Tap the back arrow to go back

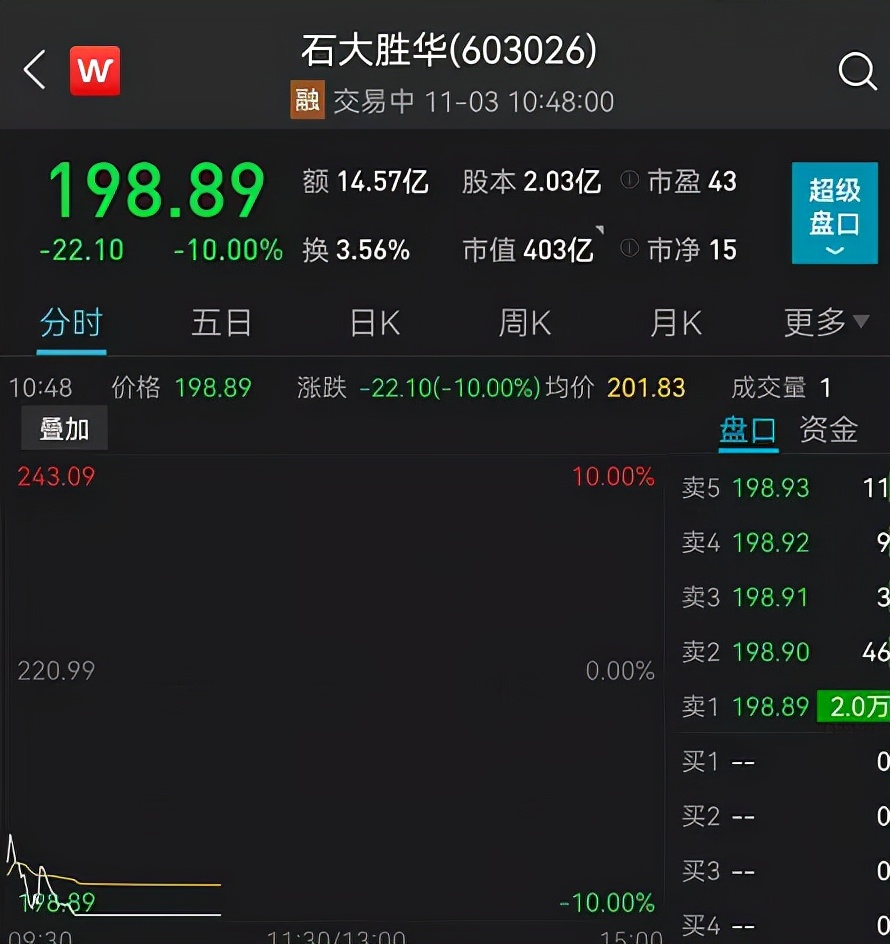tap(34, 71)
